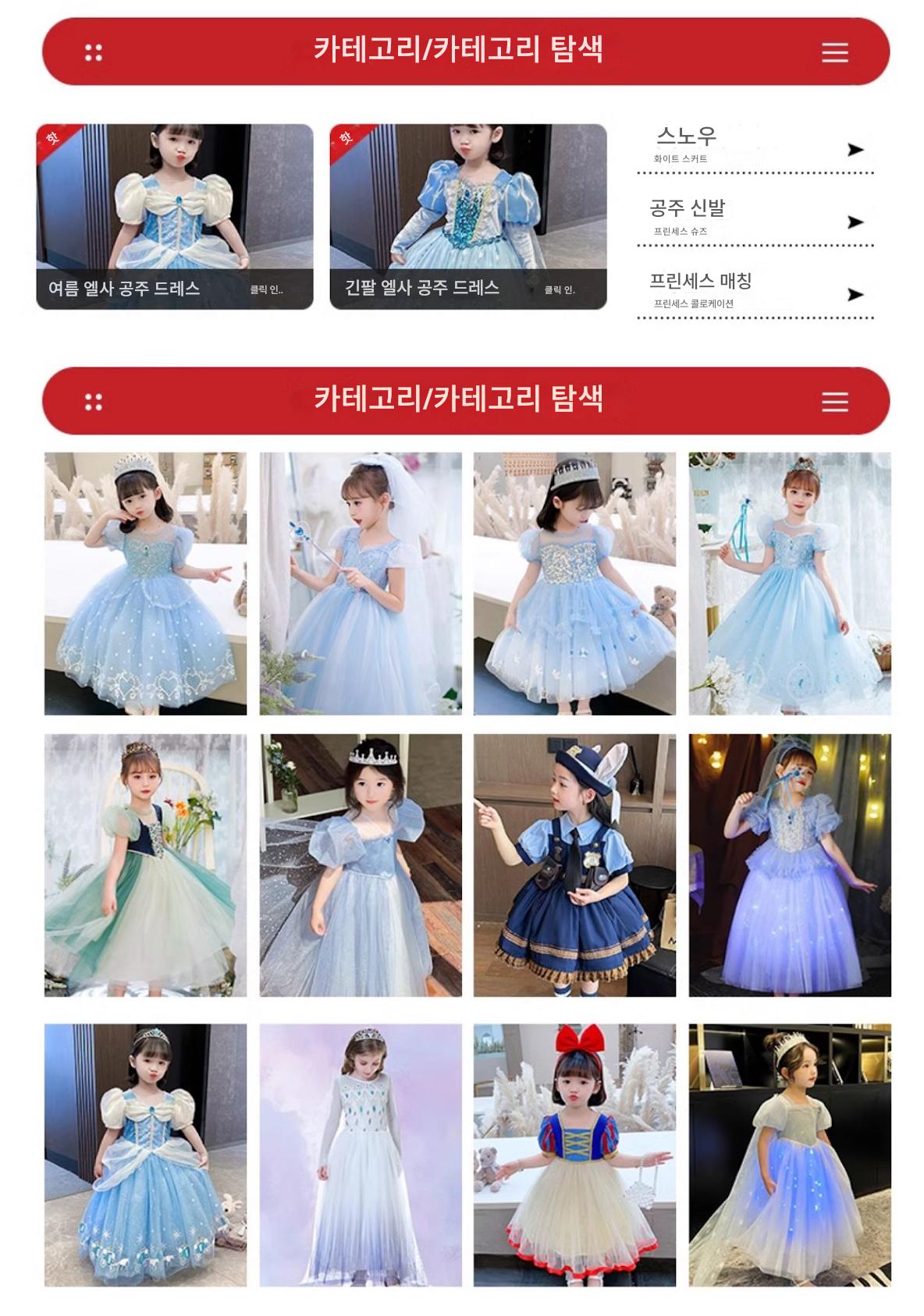This screenshot has width=924, height=1316.
Task: Open the hamburger menu in the top red bar
Action: pyautogui.click(x=834, y=52)
